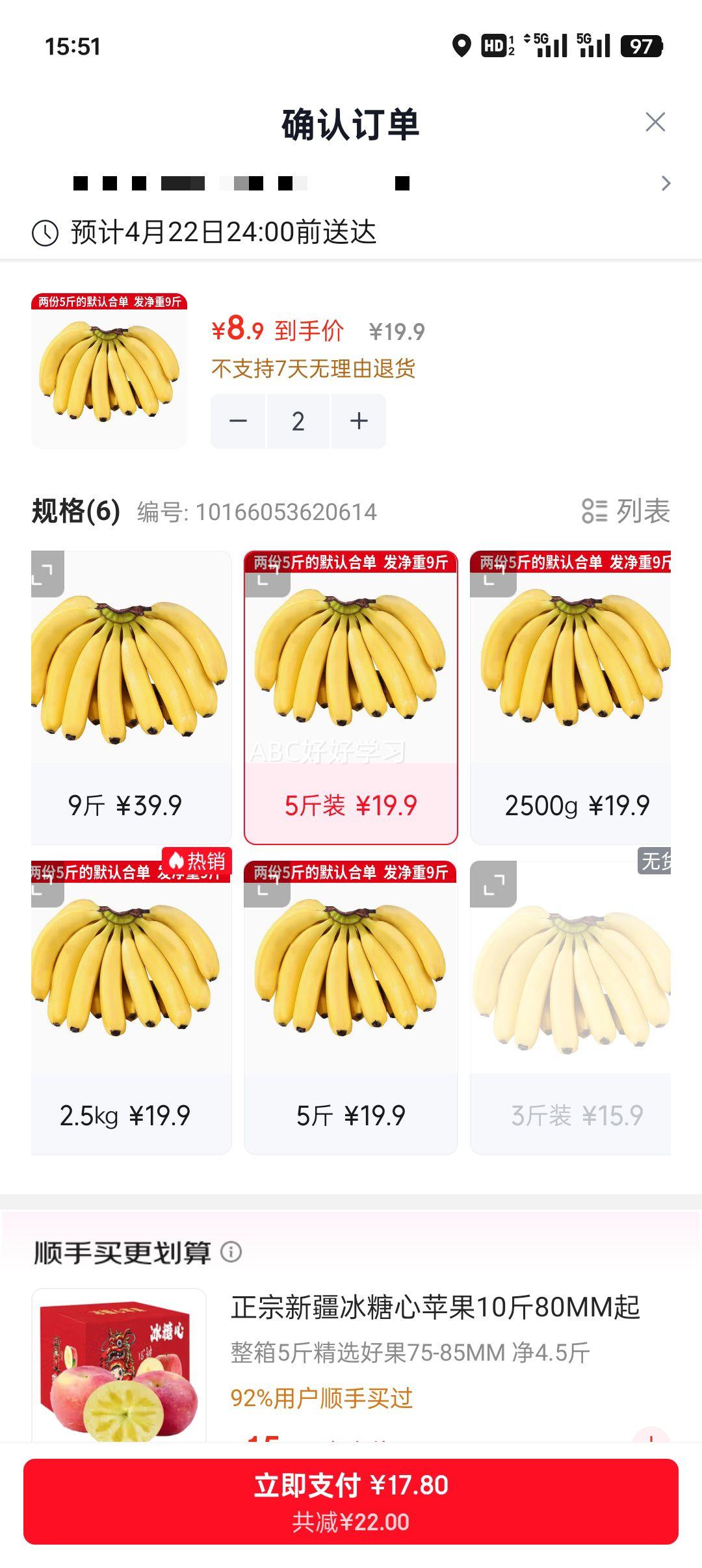The height and width of the screenshot is (1568, 702).
Task: Tap the quantity field showing 2
Action: click(x=298, y=421)
